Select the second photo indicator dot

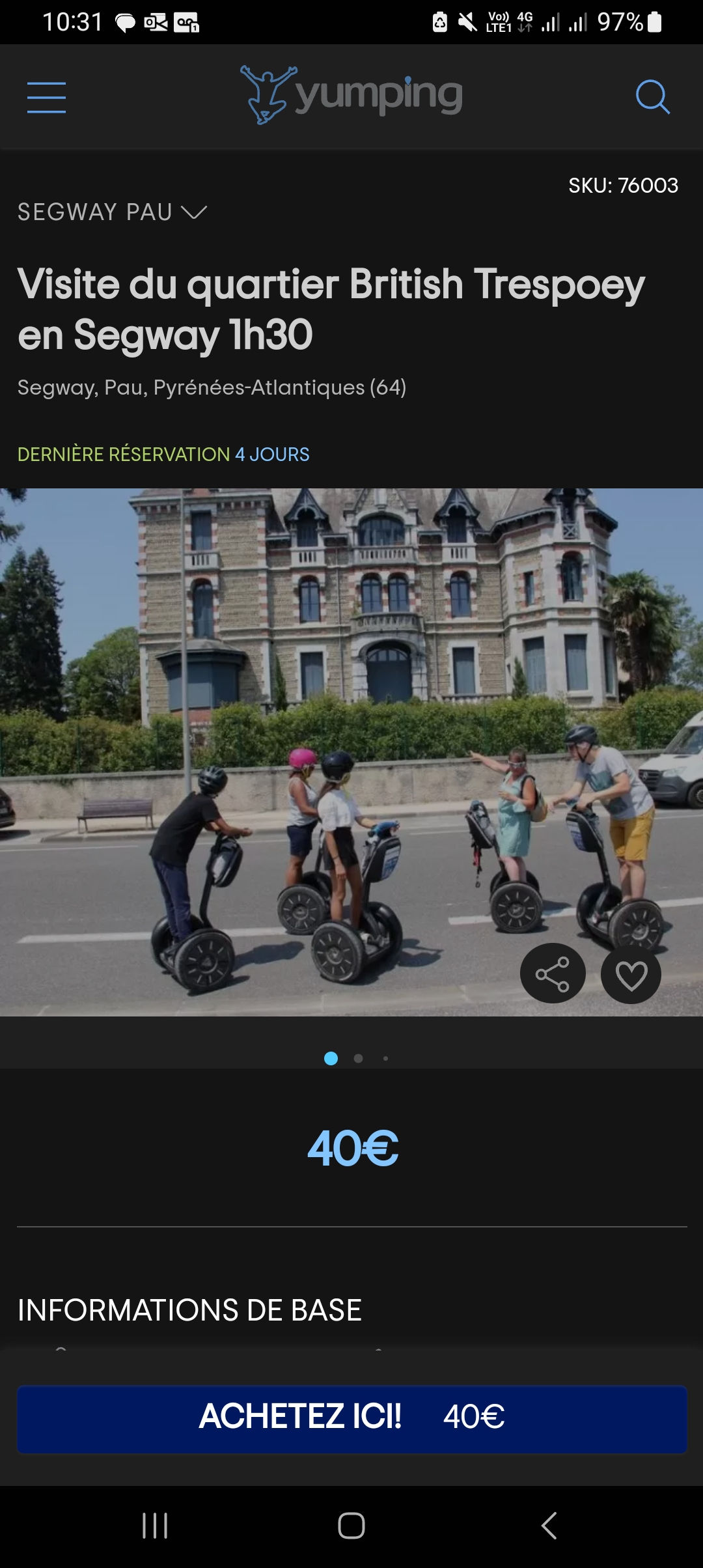pos(358,1059)
